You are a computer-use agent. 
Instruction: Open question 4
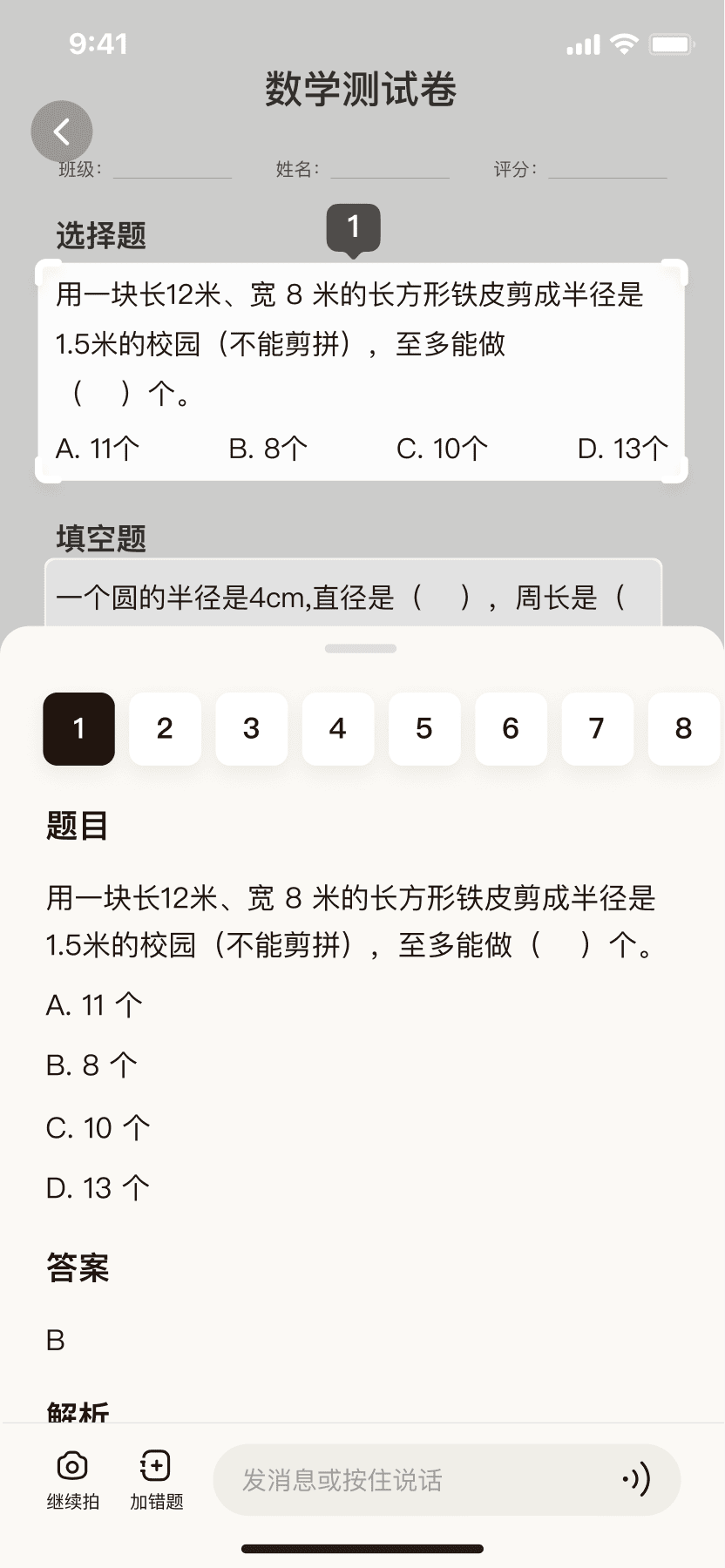click(338, 729)
